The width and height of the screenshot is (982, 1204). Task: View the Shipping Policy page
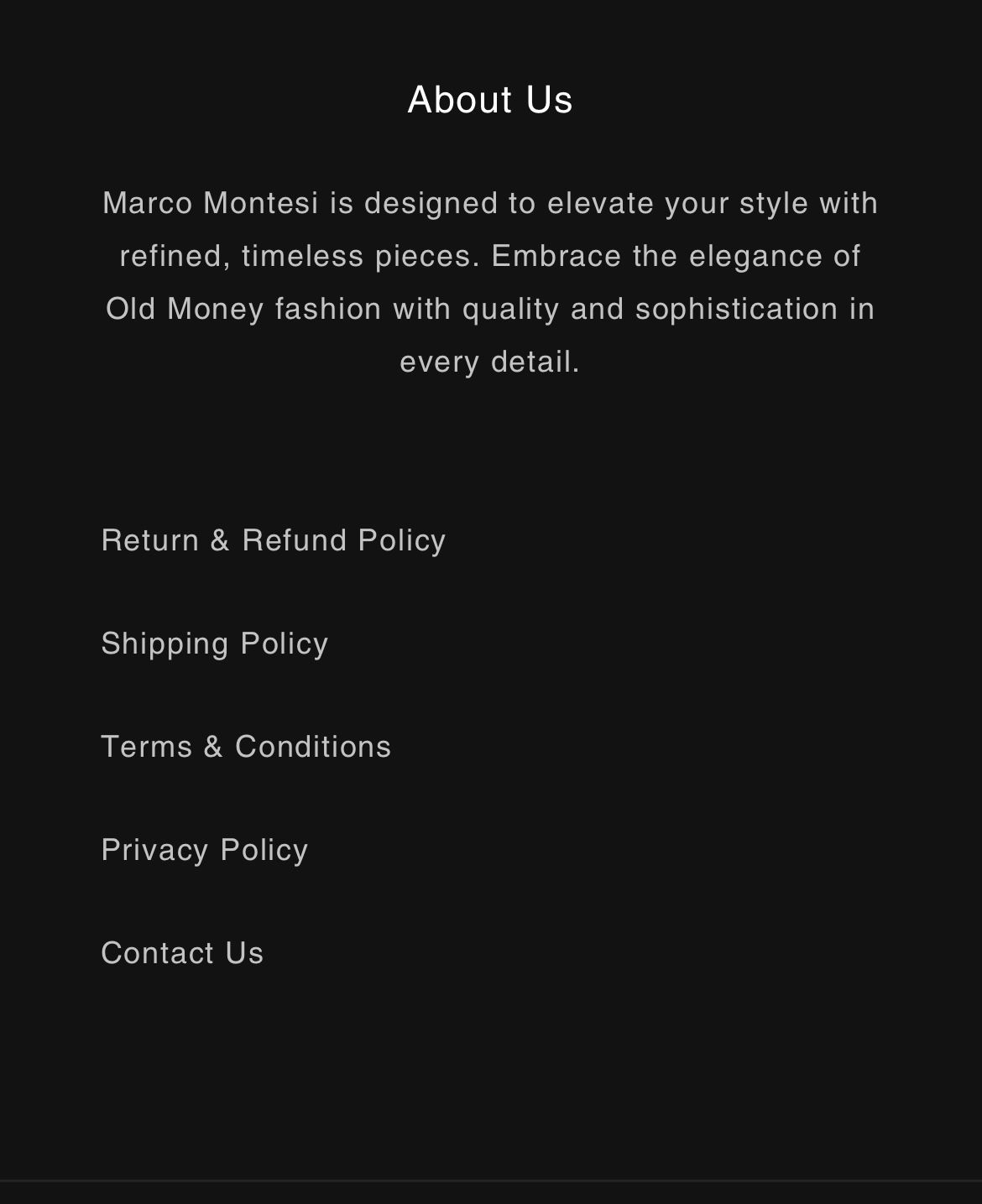(215, 644)
